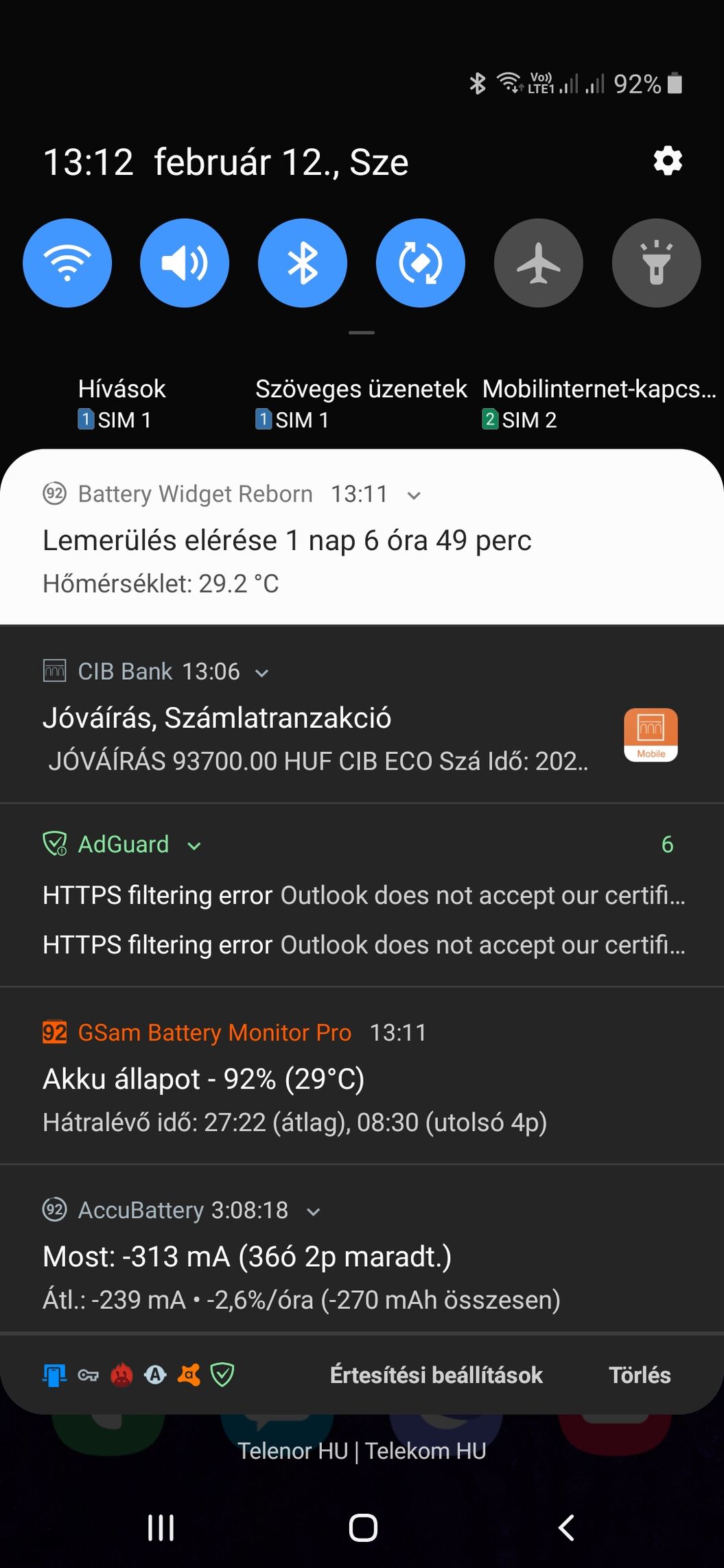The height and width of the screenshot is (1568, 724).
Task: Expand the CIB Bank notification
Action: pyautogui.click(x=261, y=673)
